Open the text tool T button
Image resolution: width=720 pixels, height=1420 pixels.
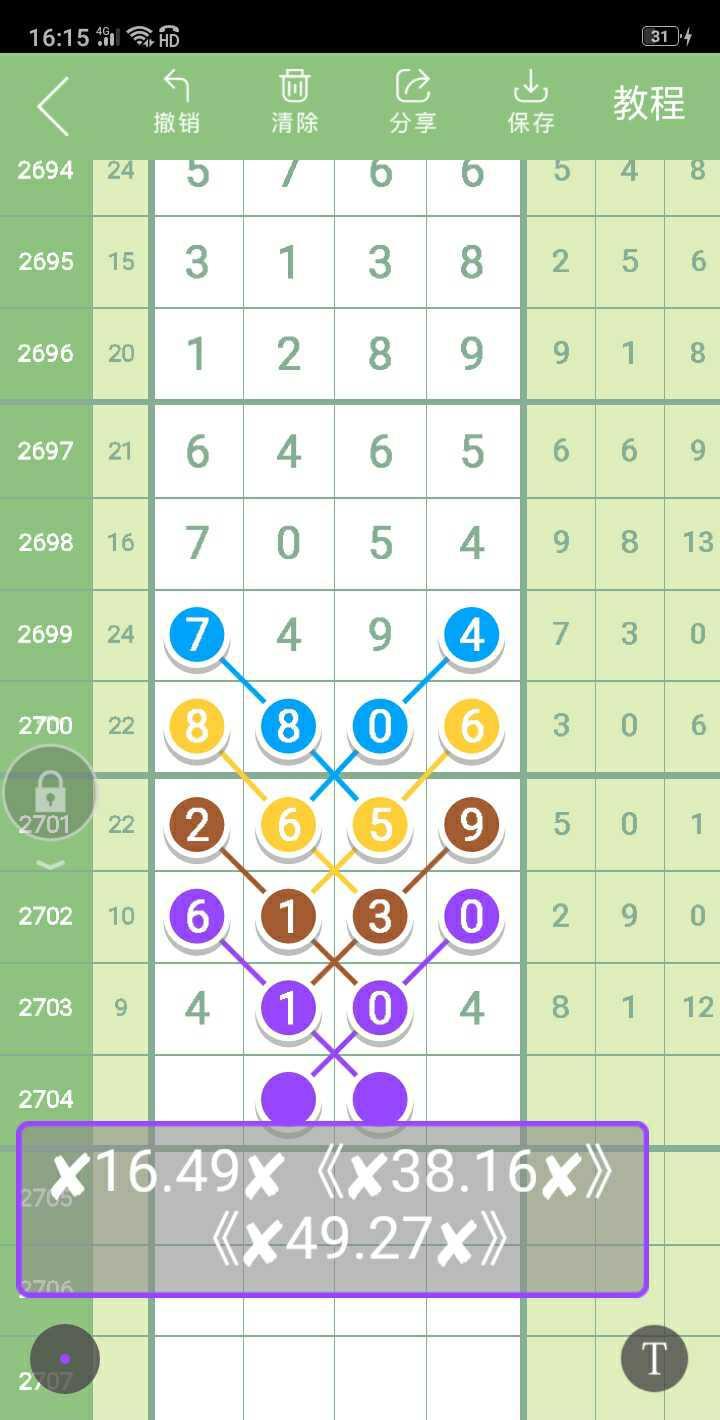click(654, 1359)
